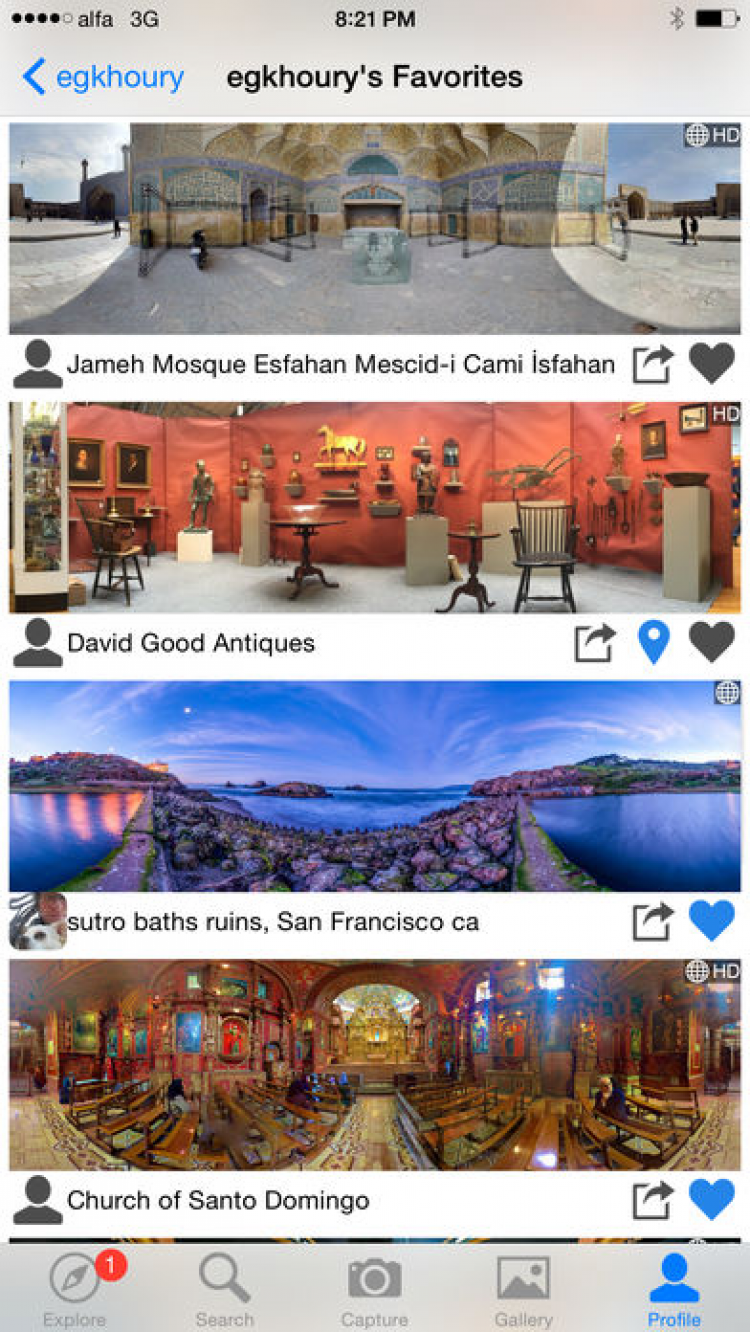Share the Jameh Mosque Esfahan panorama
This screenshot has height=1332, width=750.
coord(652,364)
